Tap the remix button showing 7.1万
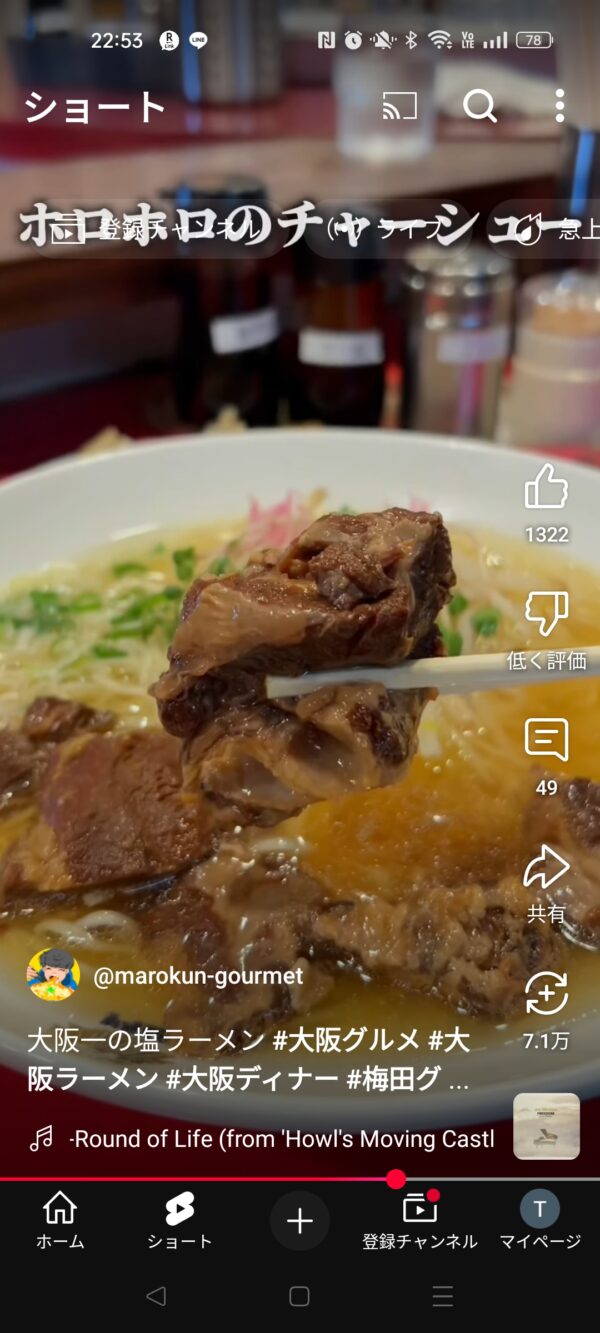The height and width of the screenshot is (1333, 600). coord(546,994)
